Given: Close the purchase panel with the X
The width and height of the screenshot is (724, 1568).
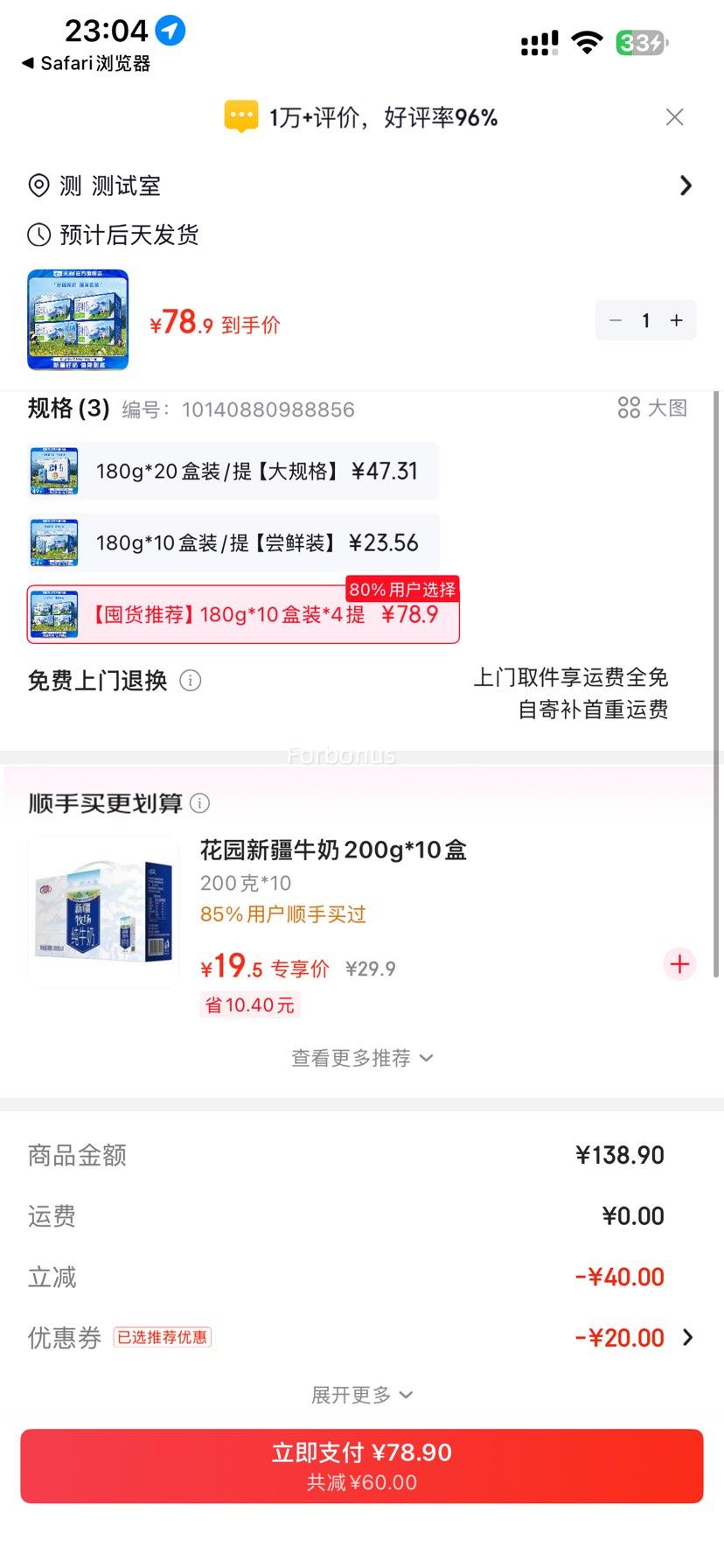Looking at the screenshot, I should coord(674,116).
